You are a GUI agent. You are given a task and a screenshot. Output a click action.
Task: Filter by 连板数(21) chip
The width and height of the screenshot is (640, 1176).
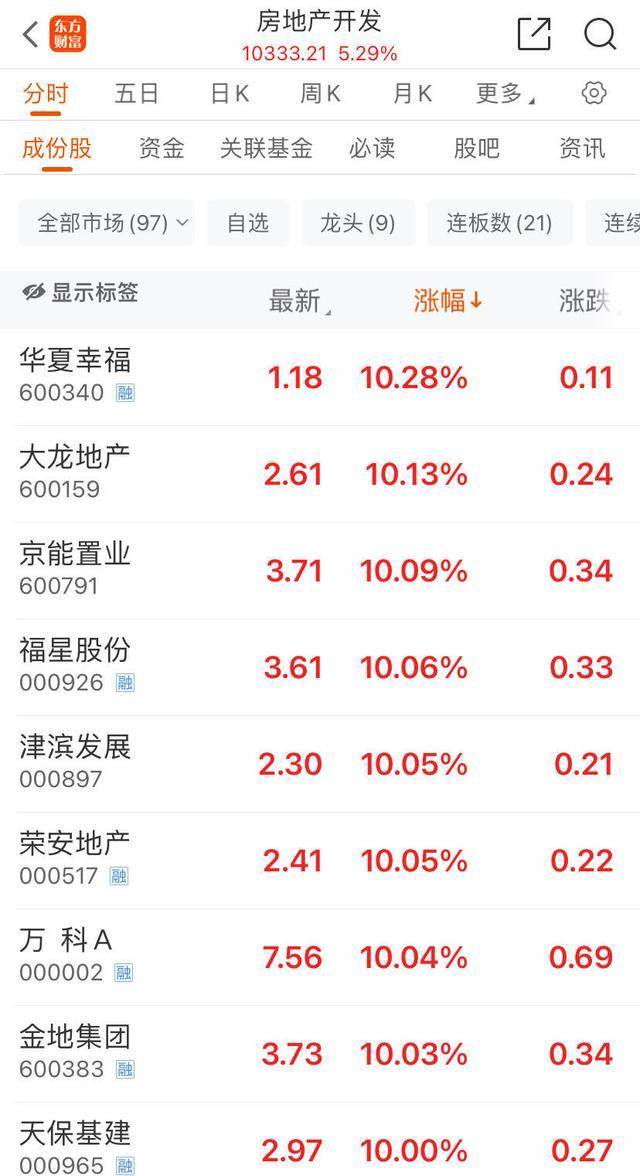[499, 223]
